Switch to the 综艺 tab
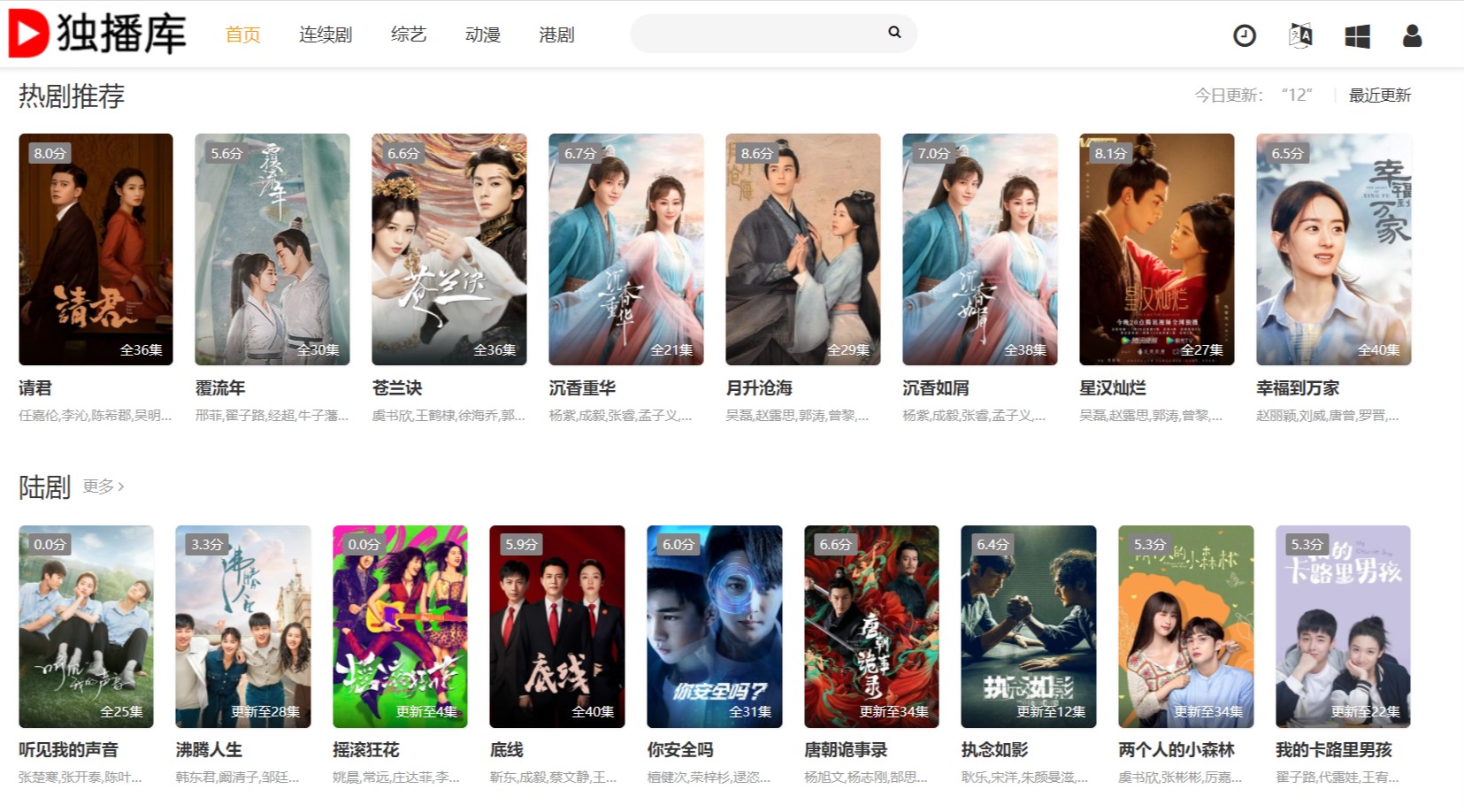1464x812 pixels. click(x=409, y=34)
